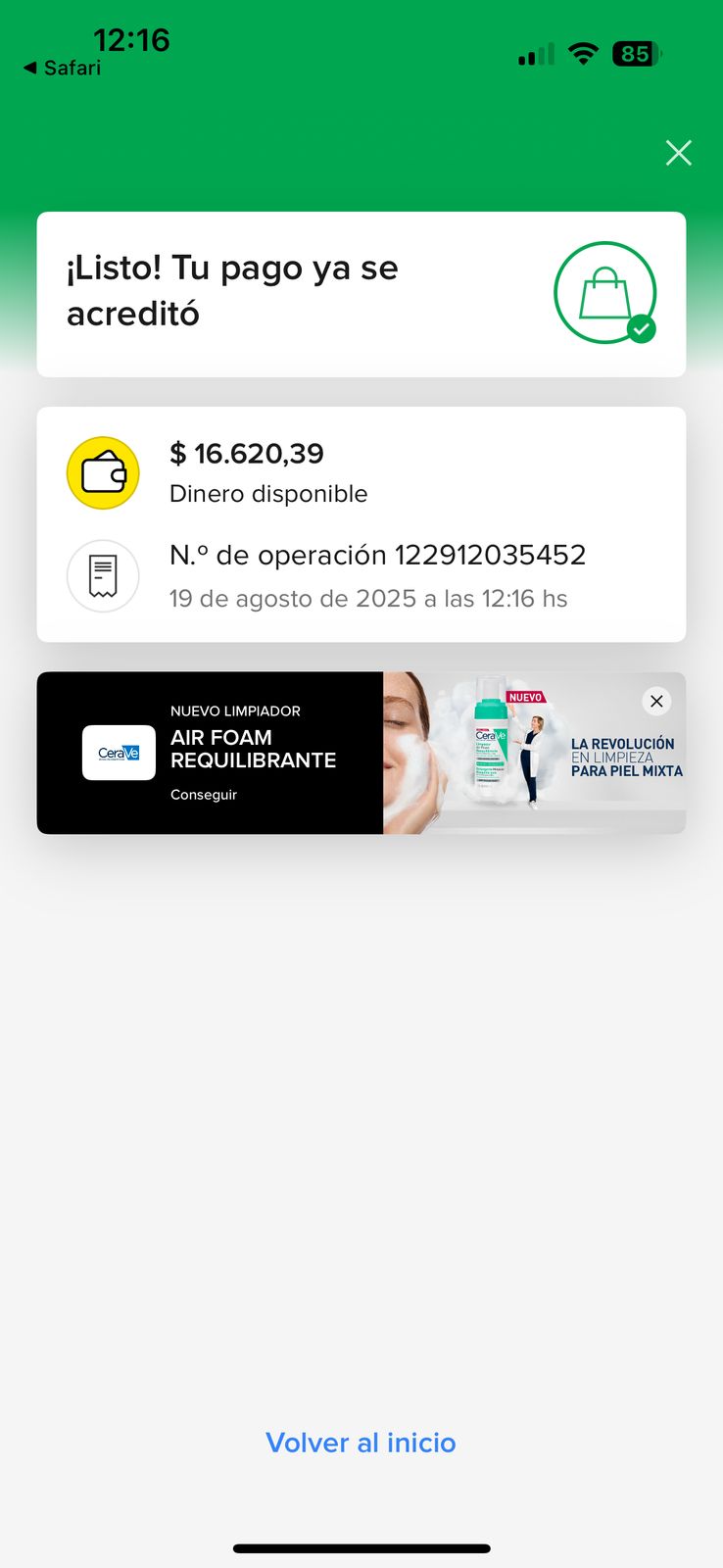Dismiss the CeraVe ad banner
This screenshot has width=723, height=1568.
[x=656, y=701]
